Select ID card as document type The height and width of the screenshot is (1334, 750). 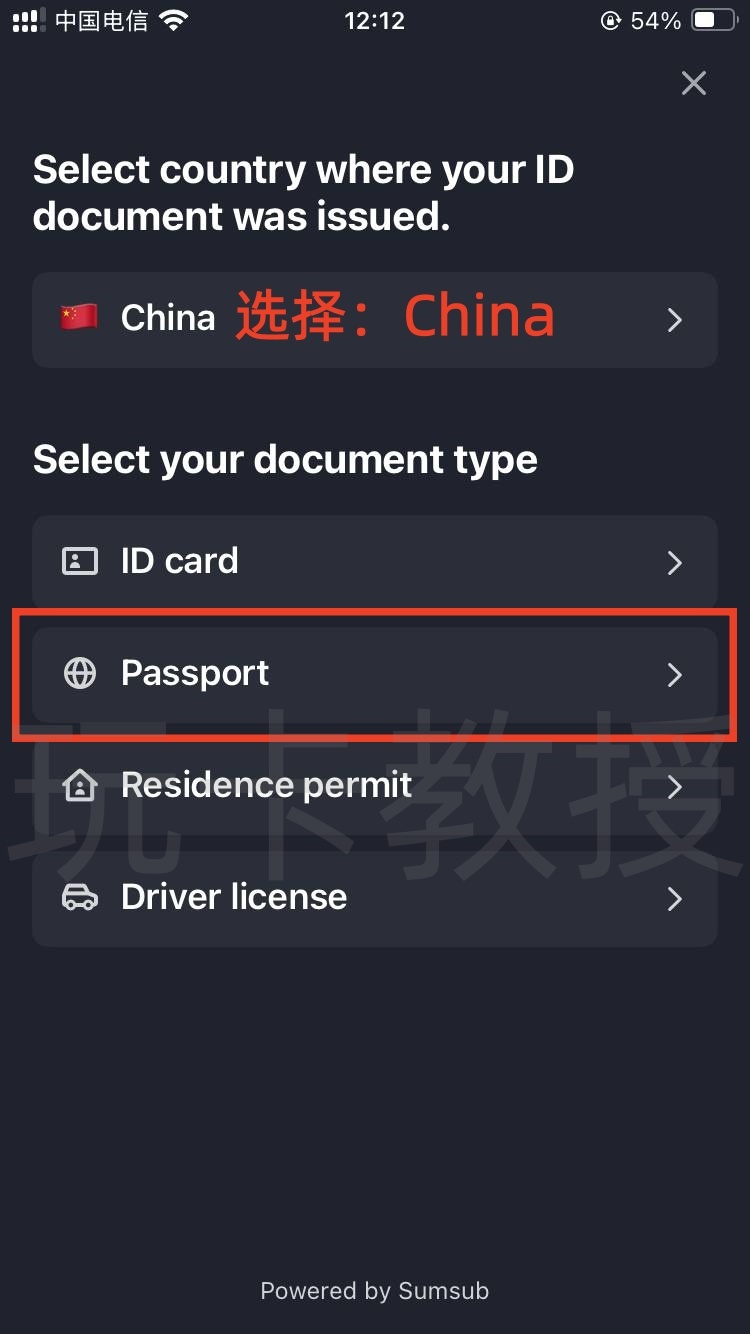pyautogui.click(x=374, y=562)
